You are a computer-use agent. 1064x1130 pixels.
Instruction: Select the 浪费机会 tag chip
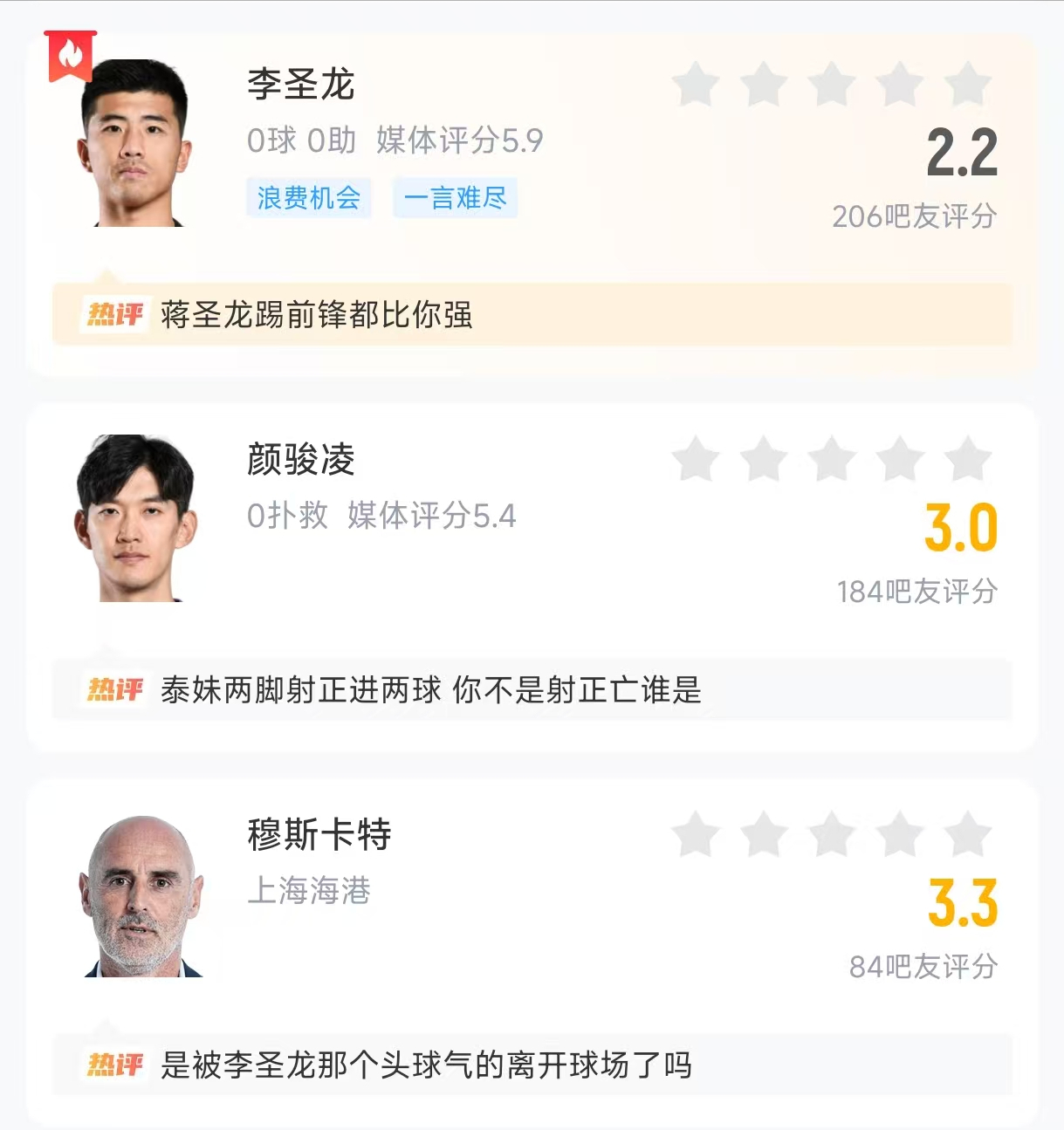pyautogui.click(x=308, y=198)
